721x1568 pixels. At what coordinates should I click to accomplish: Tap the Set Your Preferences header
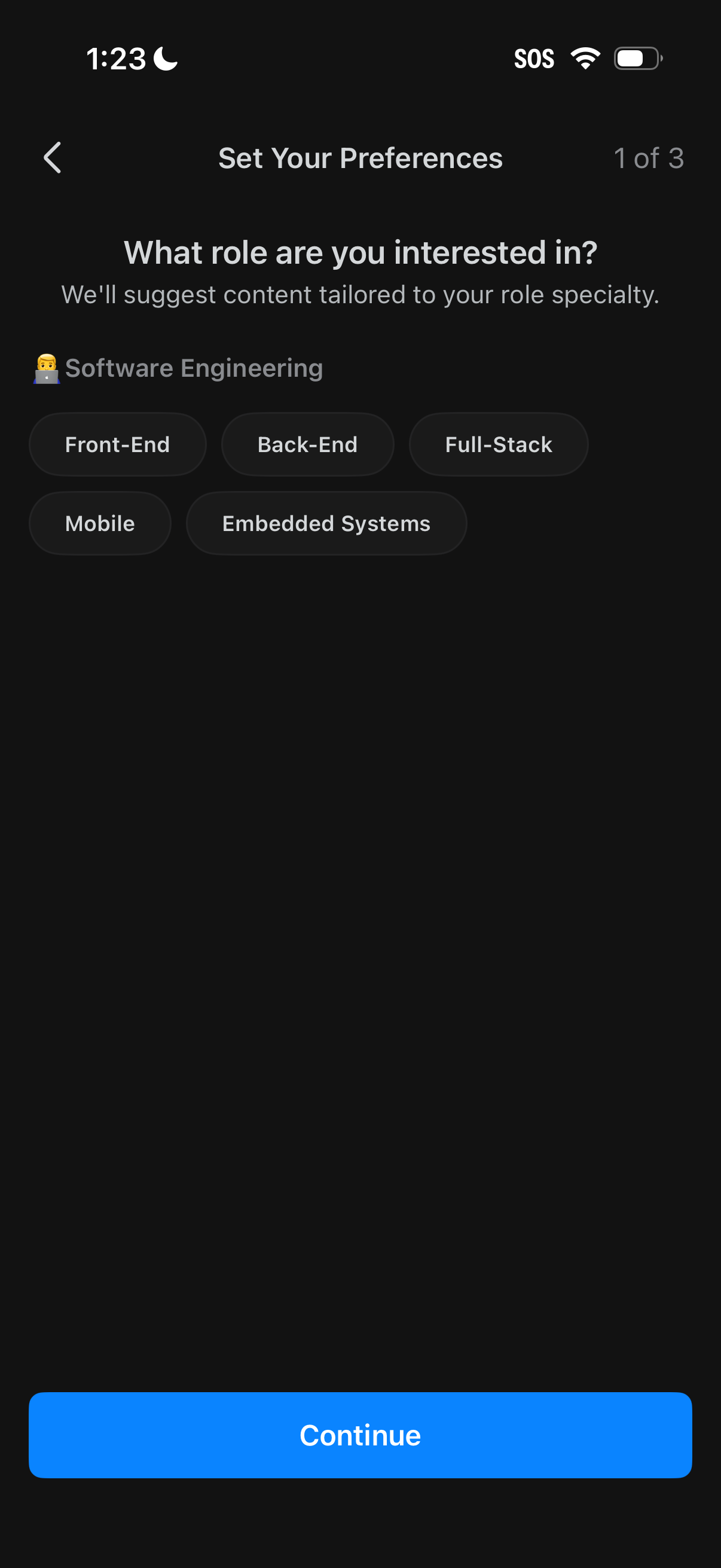click(x=360, y=158)
